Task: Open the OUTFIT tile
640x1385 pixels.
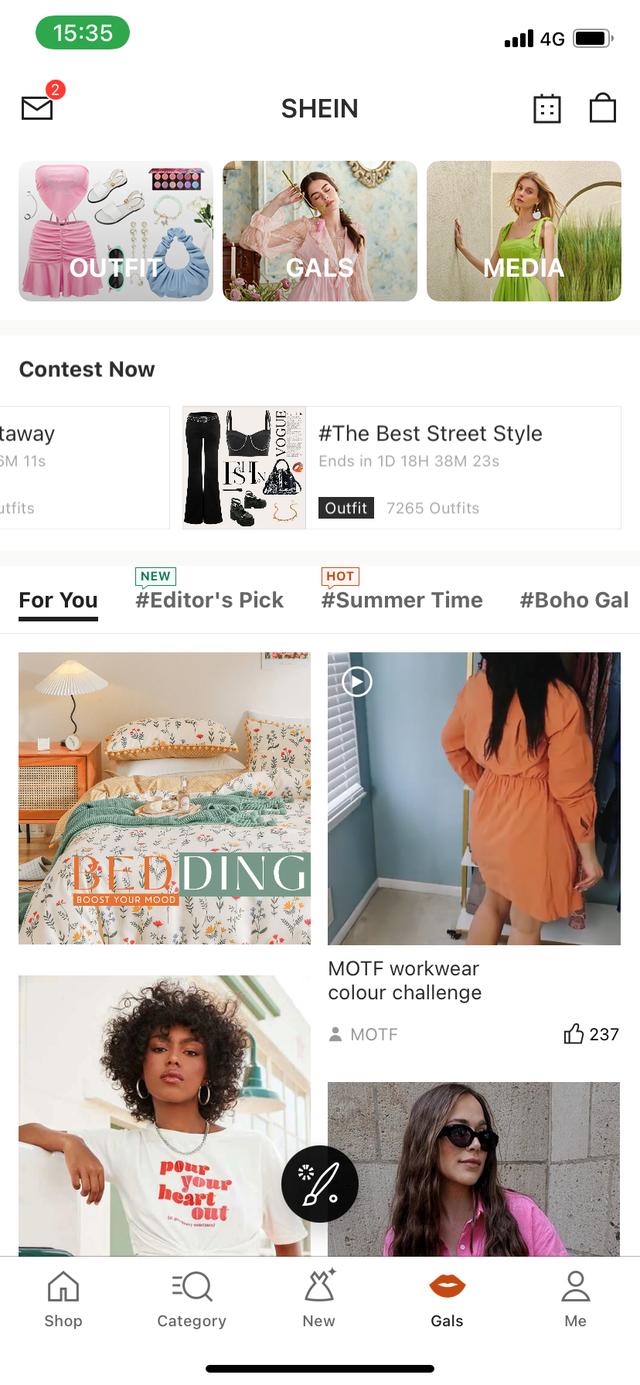Action: click(x=116, y=231)
